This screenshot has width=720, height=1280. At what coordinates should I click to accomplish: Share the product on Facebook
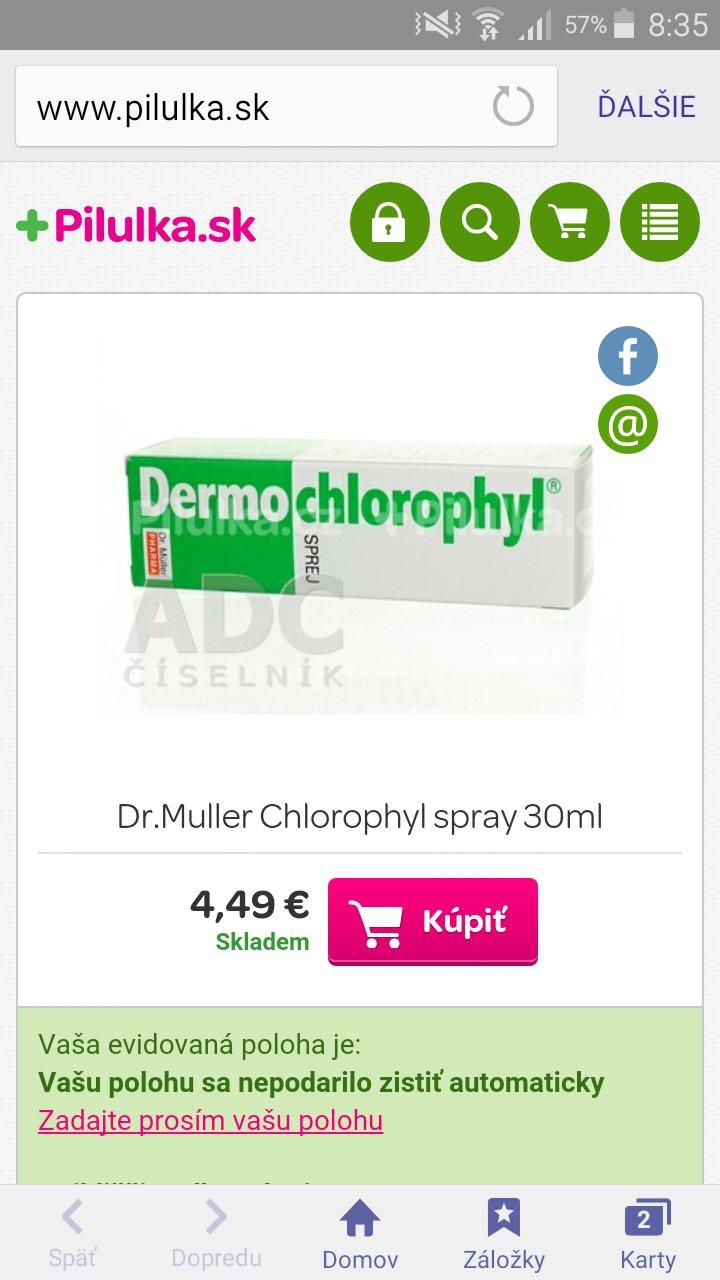(x=627, y=356)
